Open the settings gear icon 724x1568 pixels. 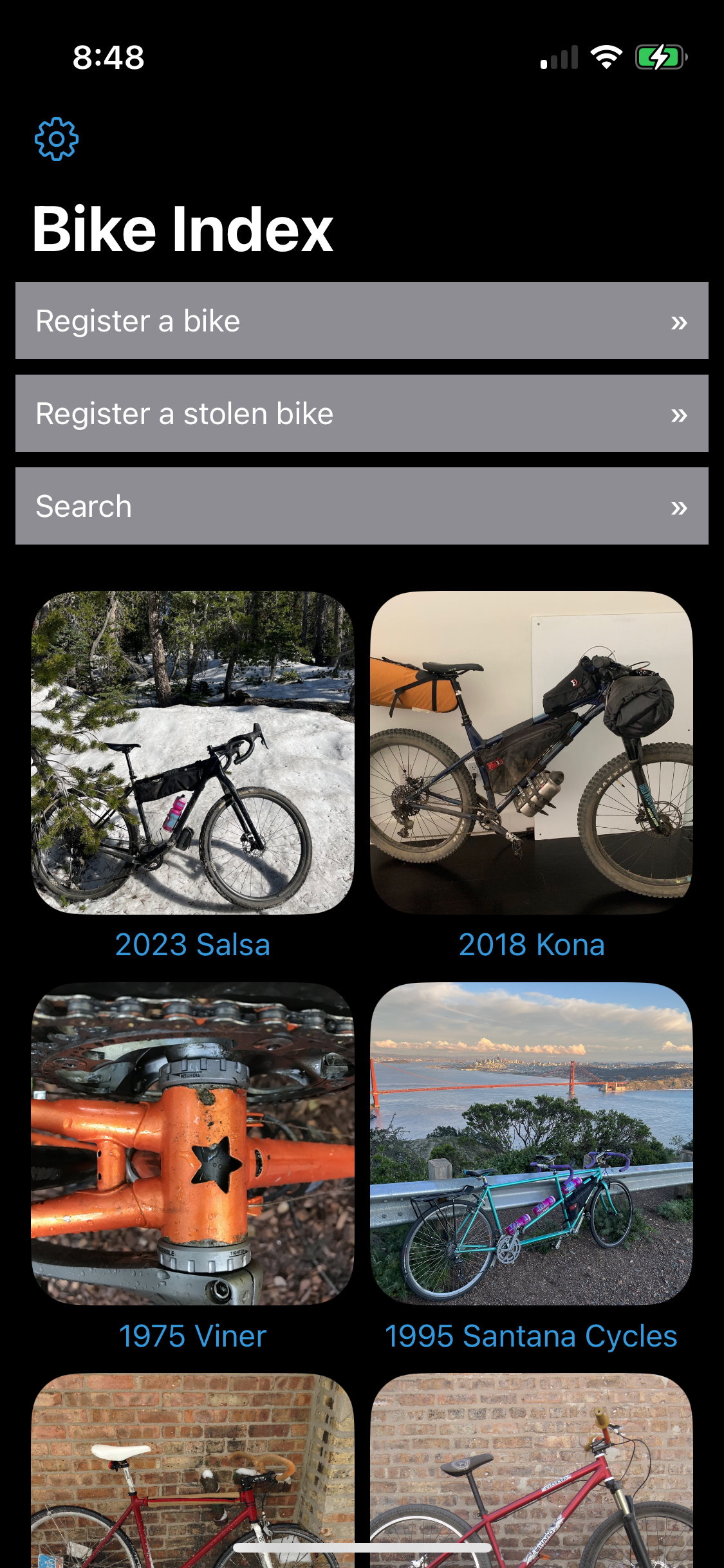pyautogui.click(x=57, y=138)
